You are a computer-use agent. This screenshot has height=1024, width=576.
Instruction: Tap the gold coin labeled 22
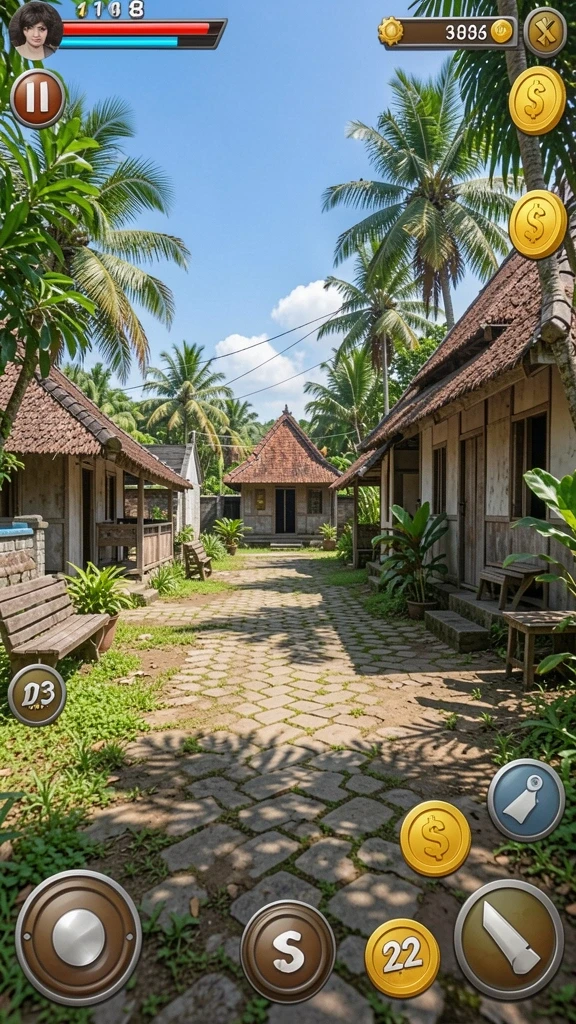(402, 958)
